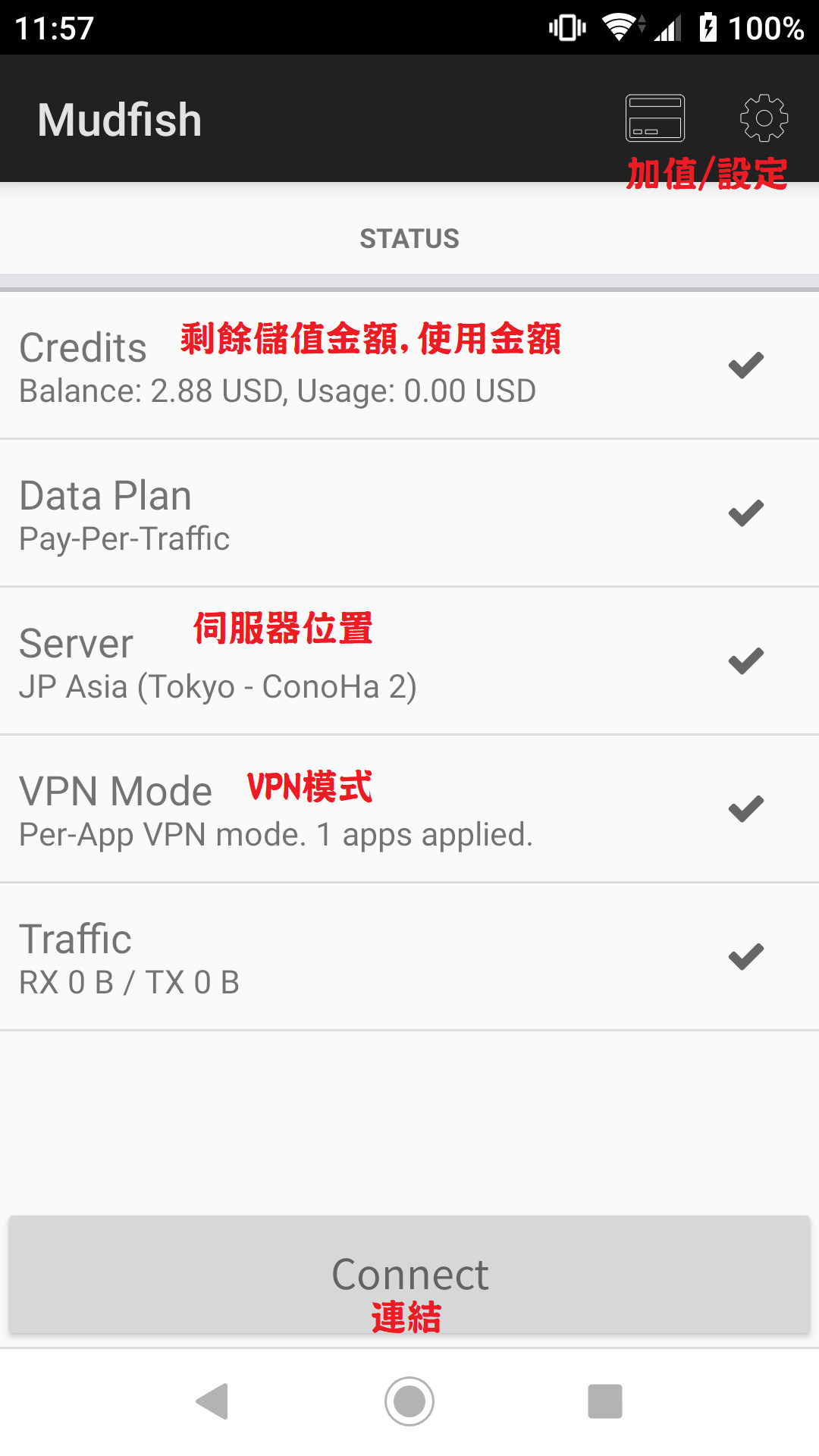Open the Mudfish settings gear
Viewport: 819px width, 1456px height.
point(764,118)
